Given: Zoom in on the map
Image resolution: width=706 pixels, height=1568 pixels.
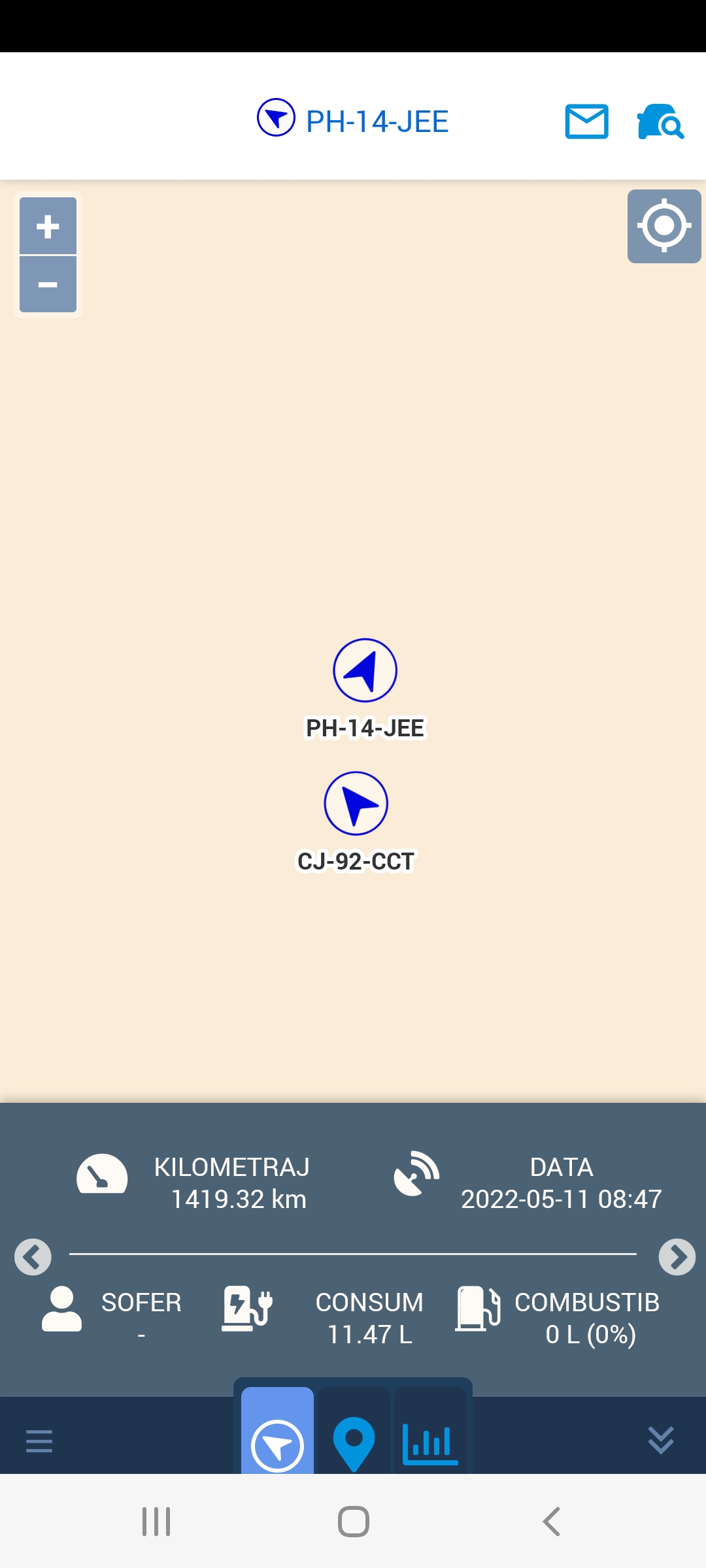Looking at the screenshot, I should (x=48, y=226).
